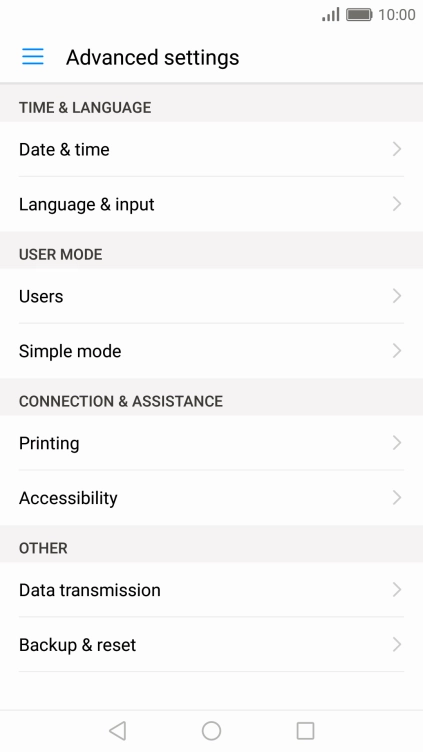Open Language & input settings
The width and height of the screenshot is (423, 752).
coord(212,204)
